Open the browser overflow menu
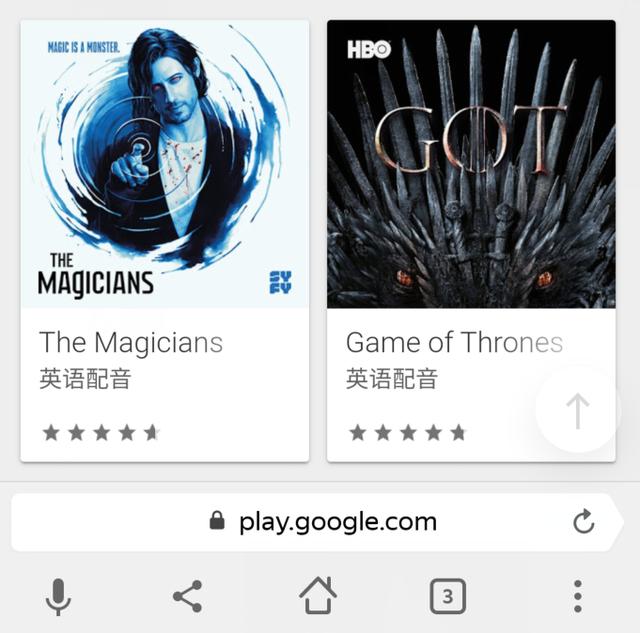640x633 pixels. click(577, 597)
